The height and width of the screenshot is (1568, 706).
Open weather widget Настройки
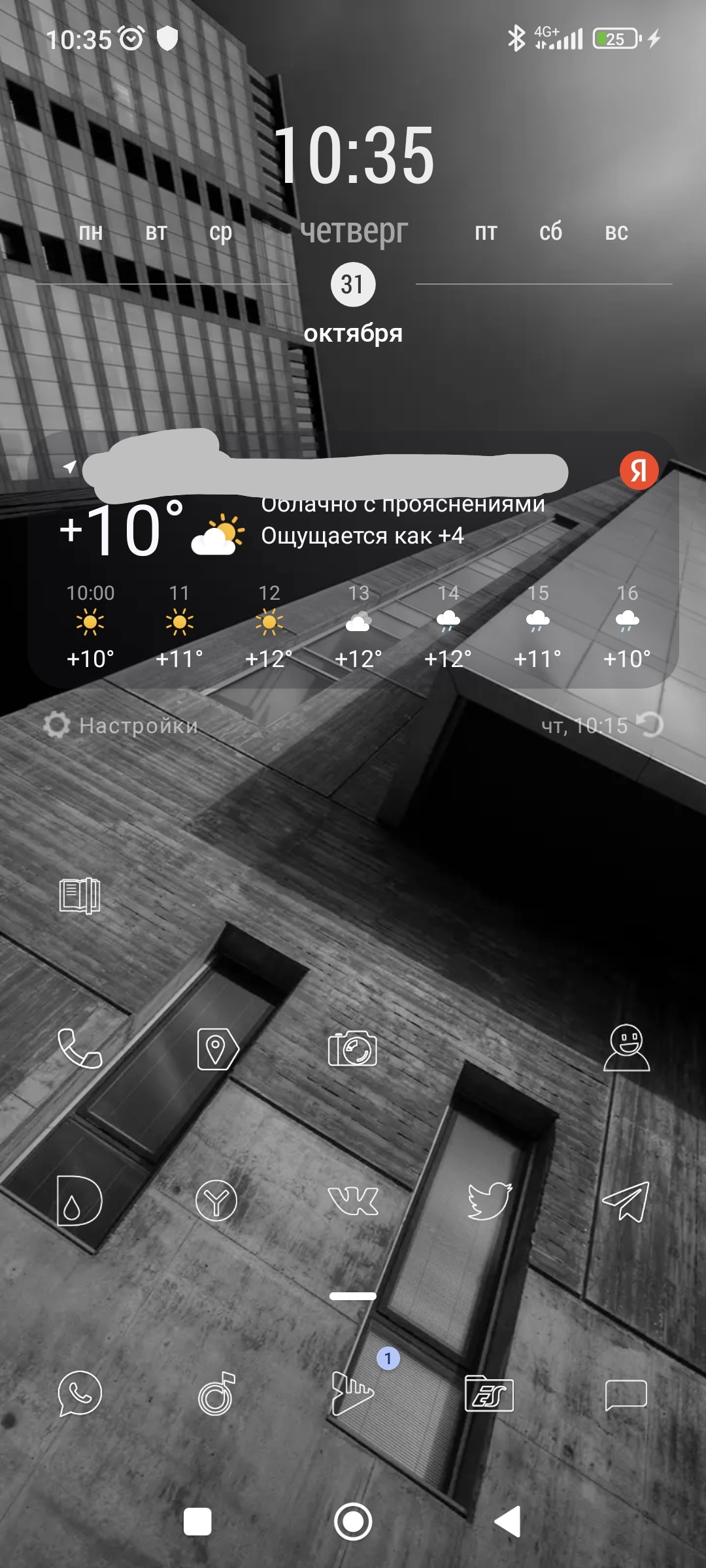click(121, 725)
